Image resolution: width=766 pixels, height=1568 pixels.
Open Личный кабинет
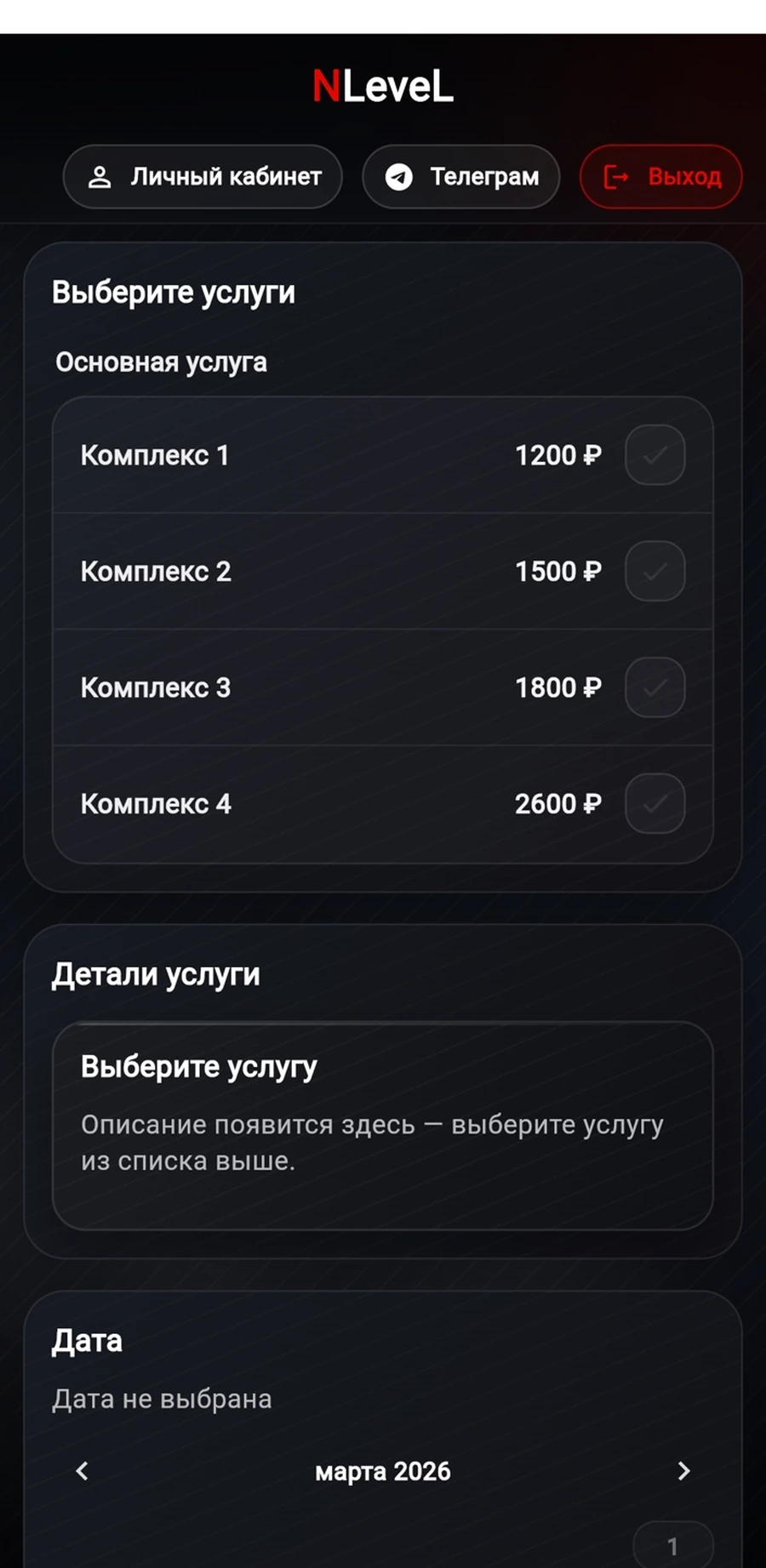203,177
